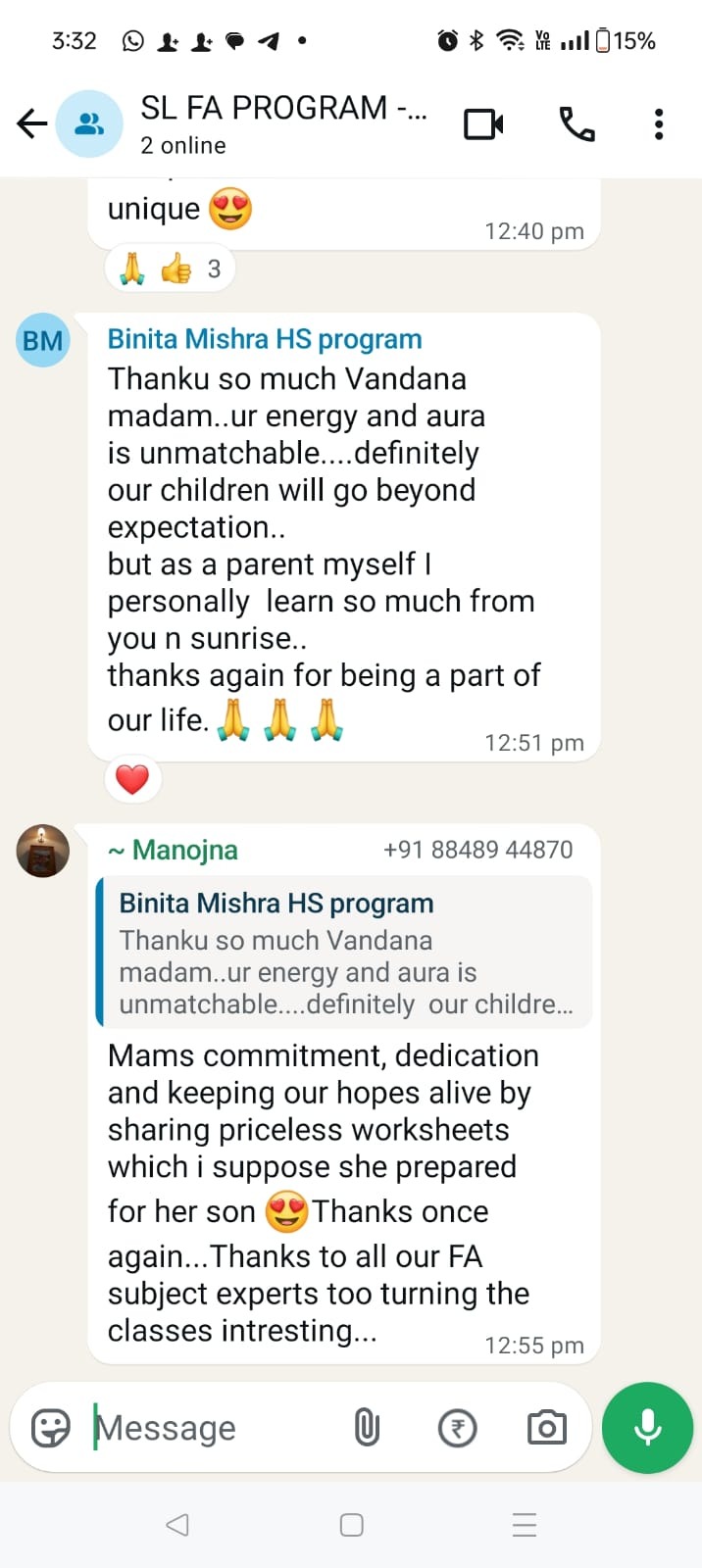Start a group voice call
This screenshot has height=1568, width=702.
[577, 124]
